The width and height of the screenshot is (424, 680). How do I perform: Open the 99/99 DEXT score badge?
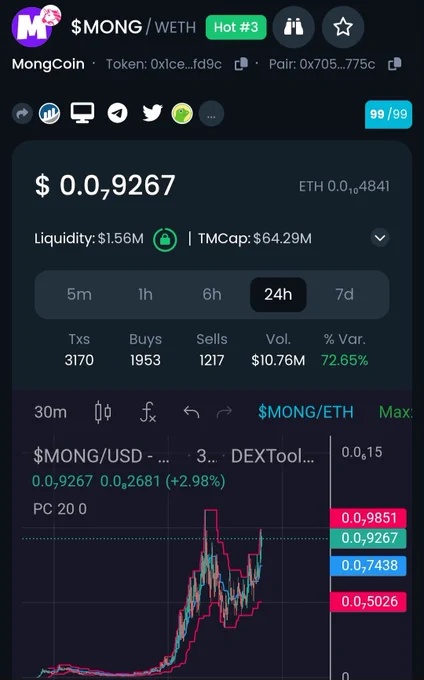388,114
